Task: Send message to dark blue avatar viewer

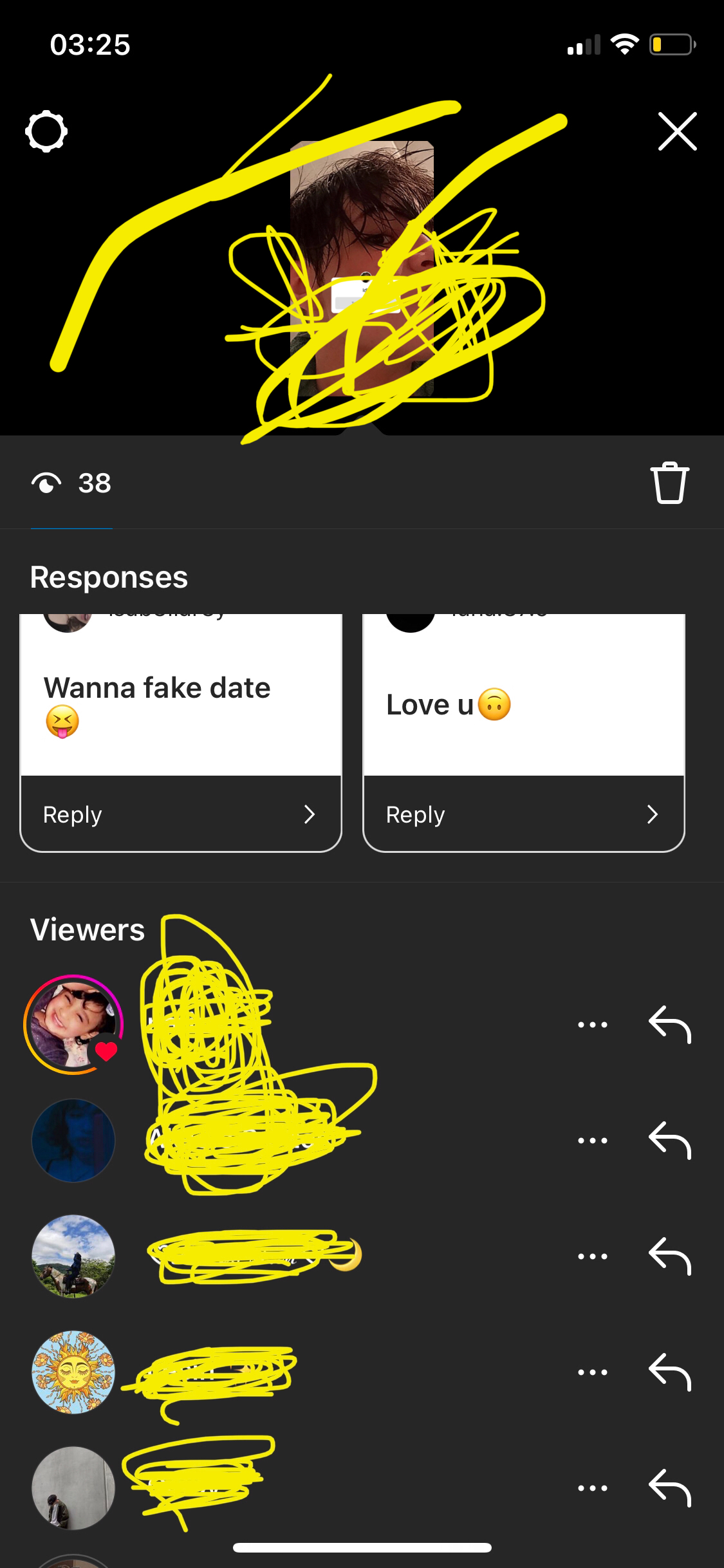Action: coord(670,1141)
